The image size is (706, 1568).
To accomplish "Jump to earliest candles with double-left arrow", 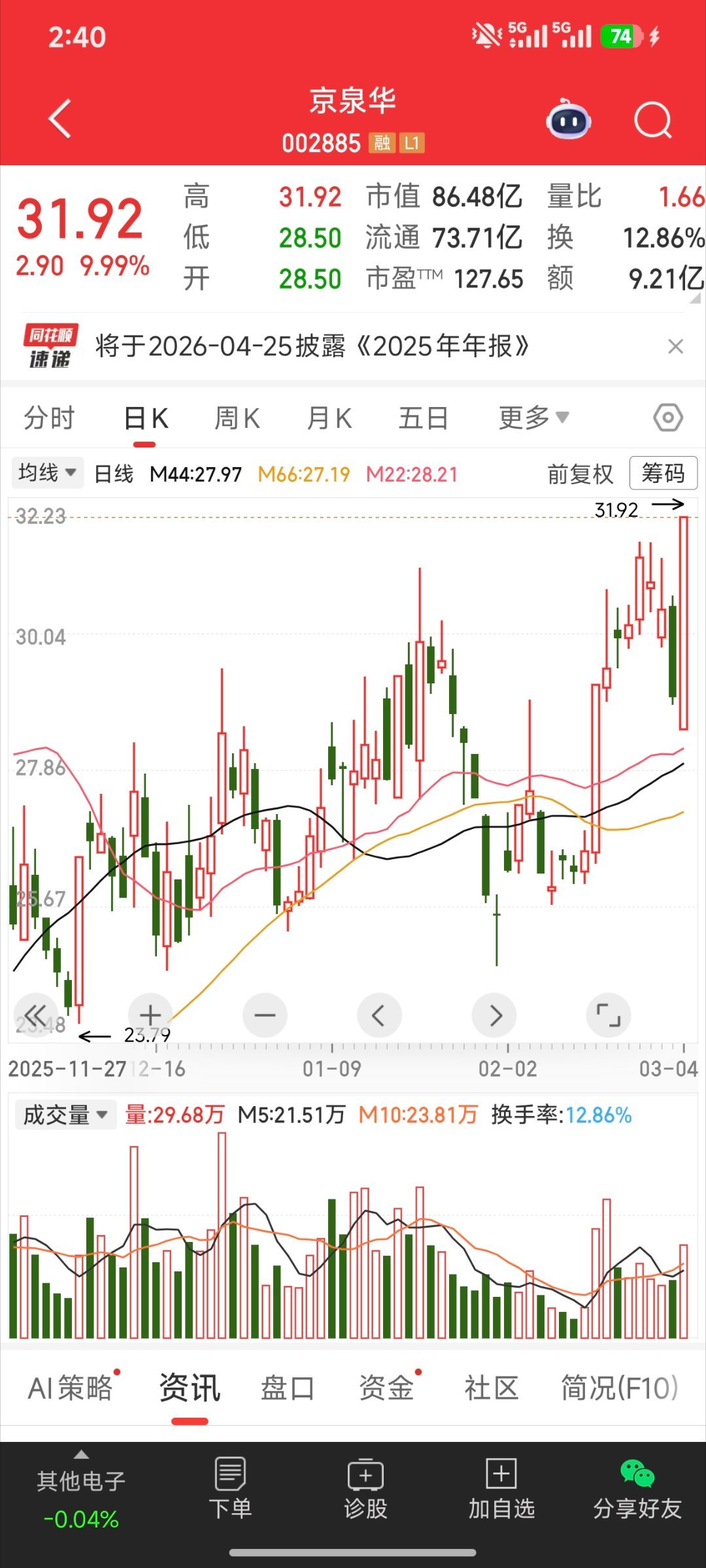I will pos(36,1015).
